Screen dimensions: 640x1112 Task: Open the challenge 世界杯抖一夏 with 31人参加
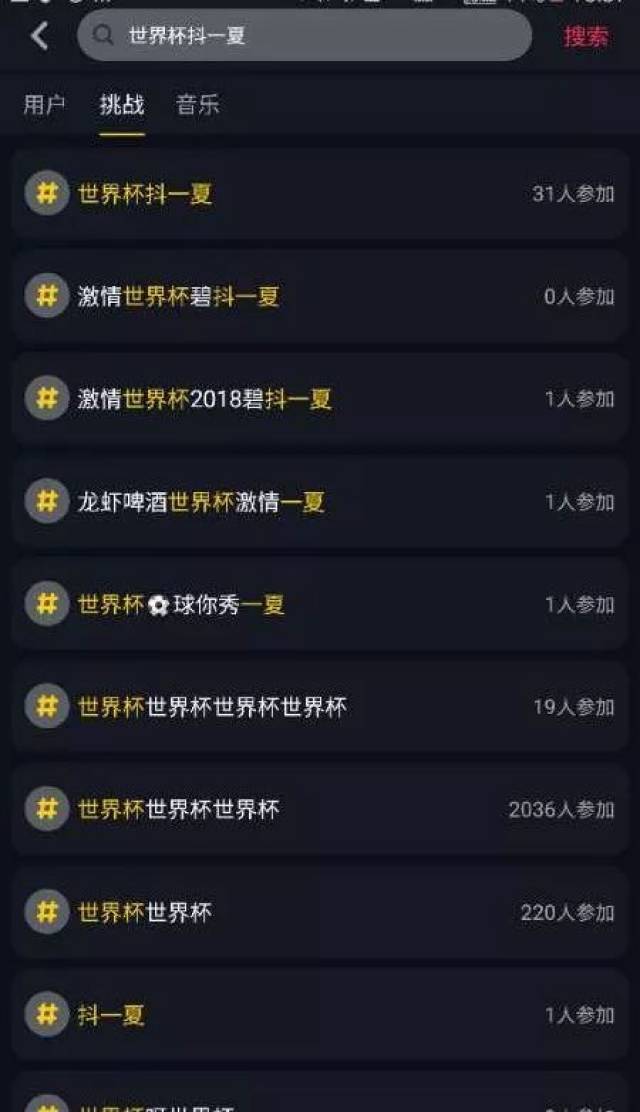click(x=320, y=194)
